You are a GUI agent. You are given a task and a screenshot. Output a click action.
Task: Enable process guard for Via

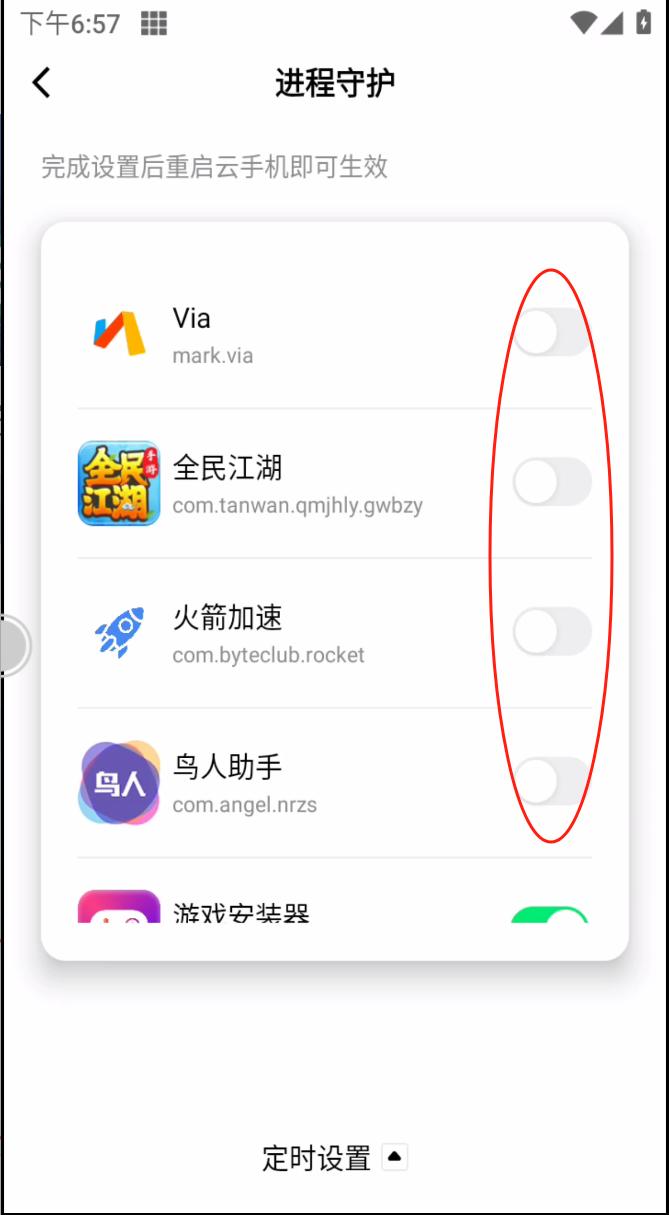(x=552, y=332)
